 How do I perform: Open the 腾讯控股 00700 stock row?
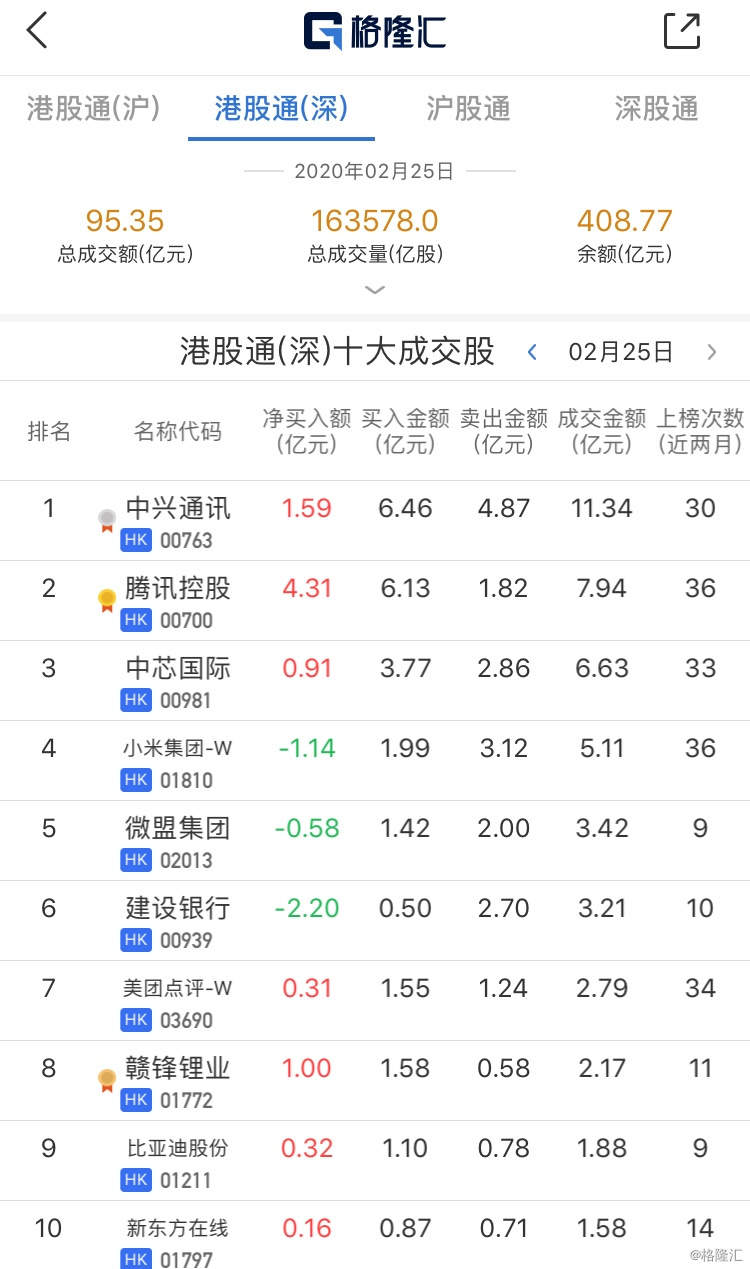(375, 601)
